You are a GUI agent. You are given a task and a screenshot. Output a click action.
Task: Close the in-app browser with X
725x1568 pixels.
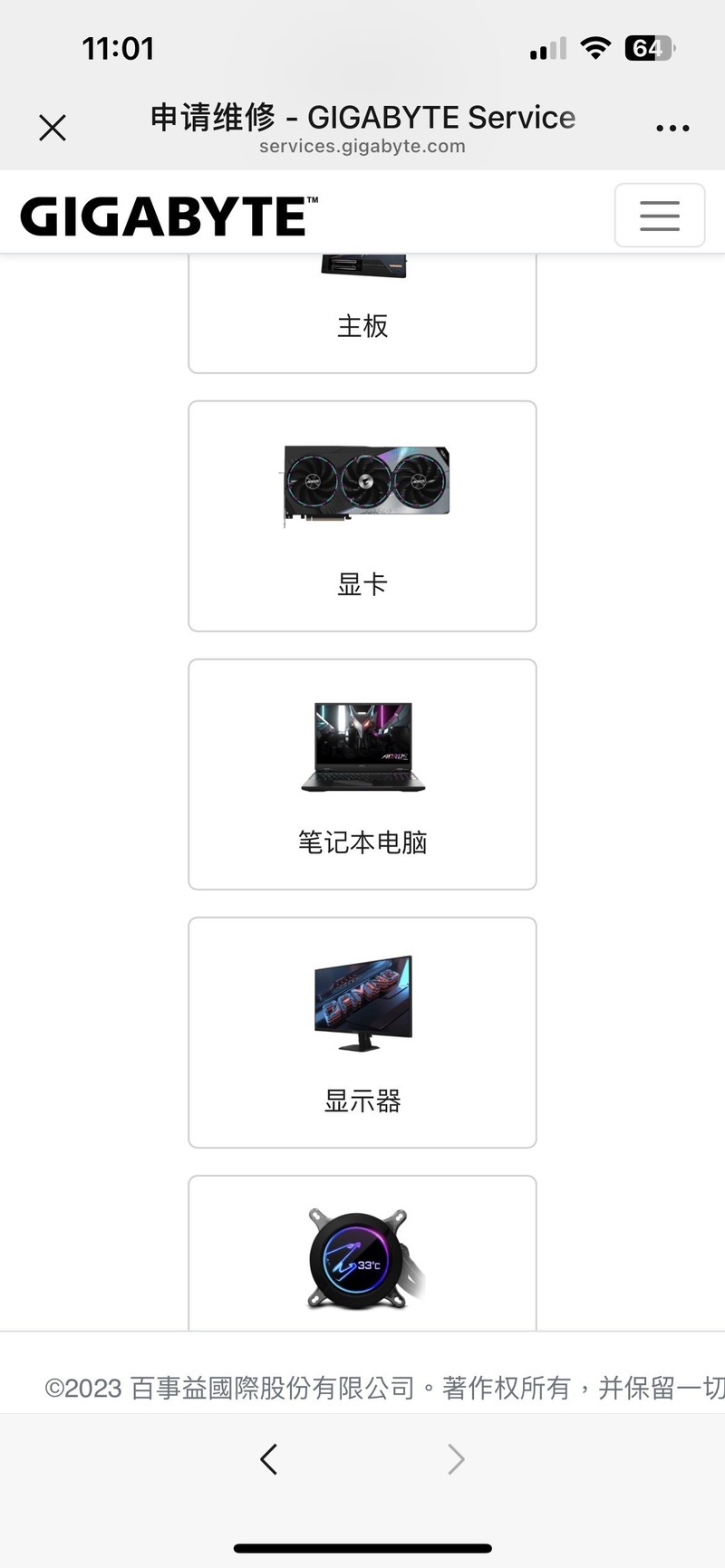52,127
